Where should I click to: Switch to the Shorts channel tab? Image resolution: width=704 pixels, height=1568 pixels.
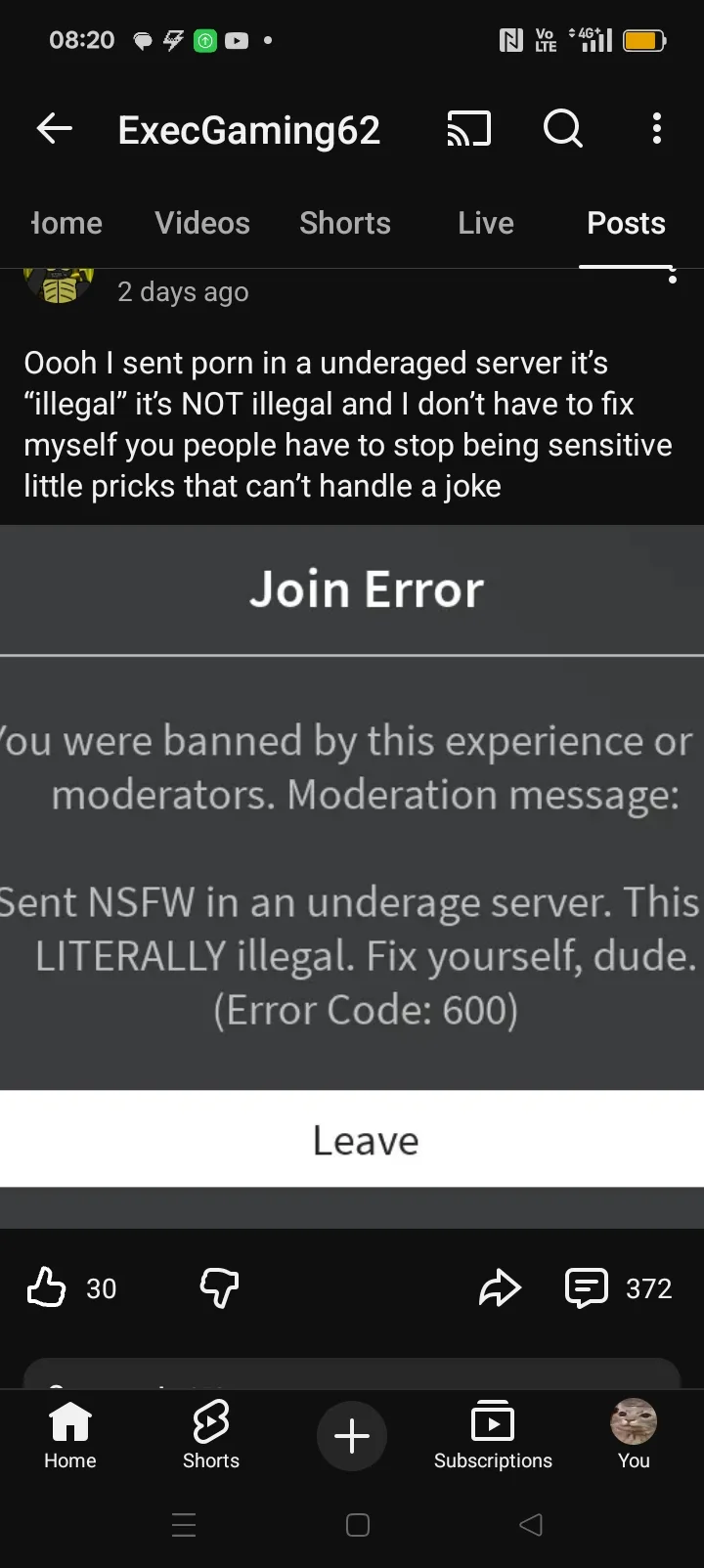(345, 223)
